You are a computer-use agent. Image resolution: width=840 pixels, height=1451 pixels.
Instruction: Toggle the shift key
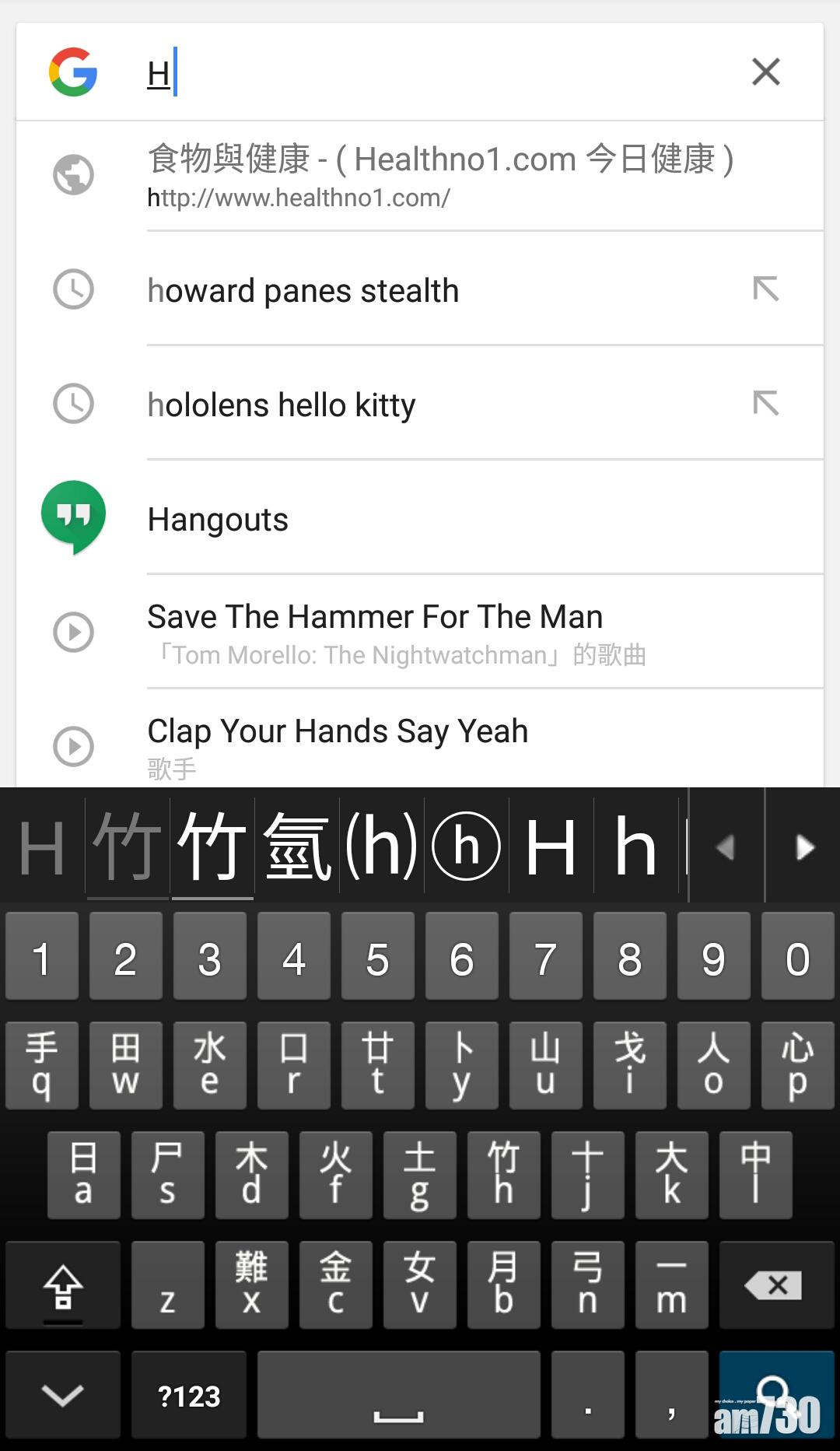63,1285
